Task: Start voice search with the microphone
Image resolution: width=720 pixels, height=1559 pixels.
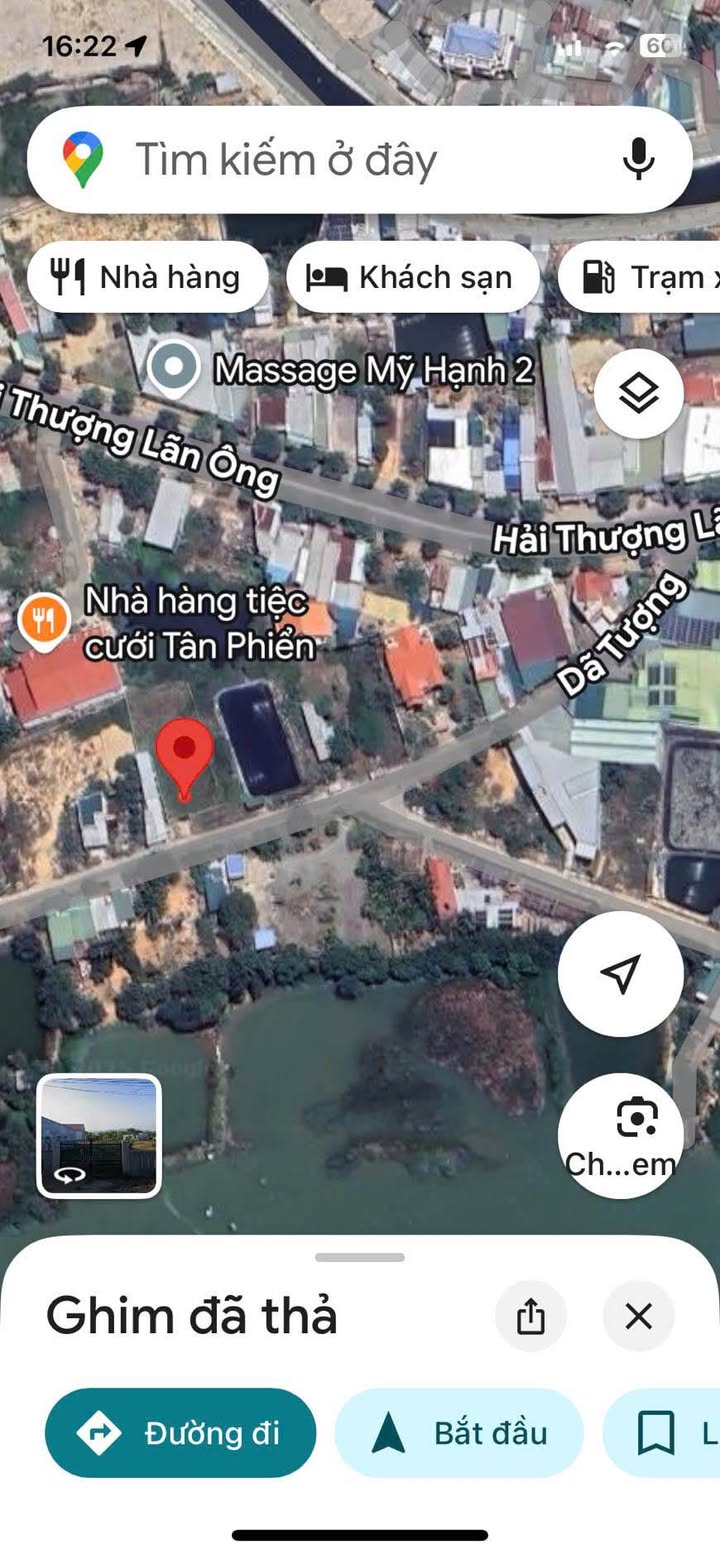Action: (638, 160)
